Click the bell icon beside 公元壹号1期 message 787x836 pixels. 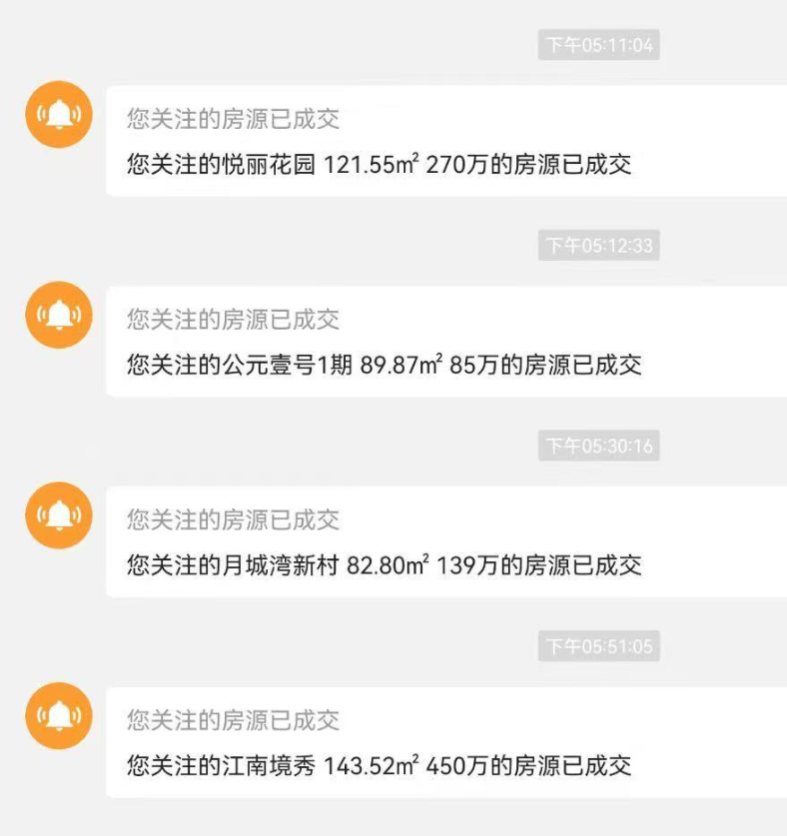click(58, 315)
